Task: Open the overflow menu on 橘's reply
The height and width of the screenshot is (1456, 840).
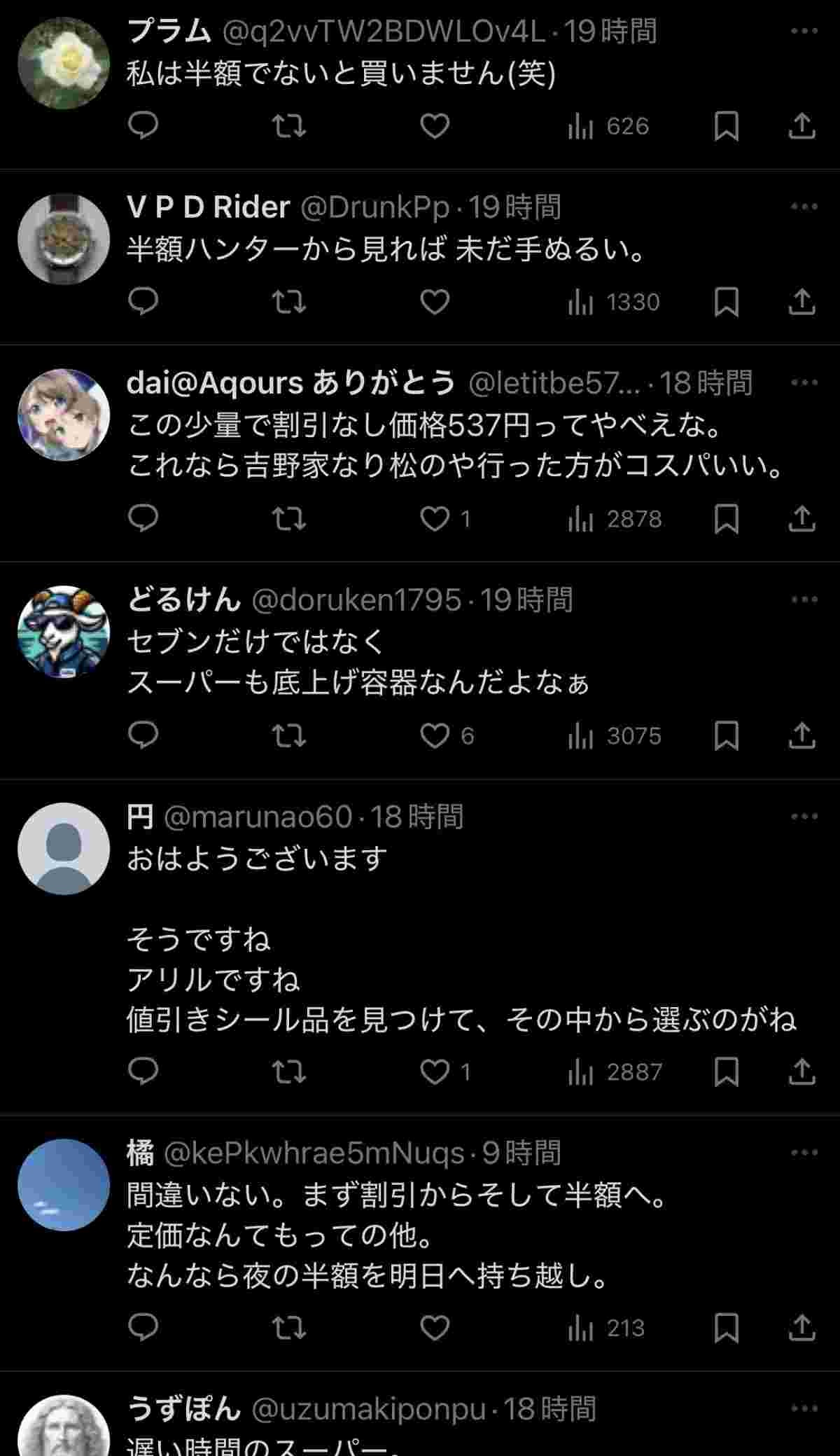Action: pos(804,1153)
